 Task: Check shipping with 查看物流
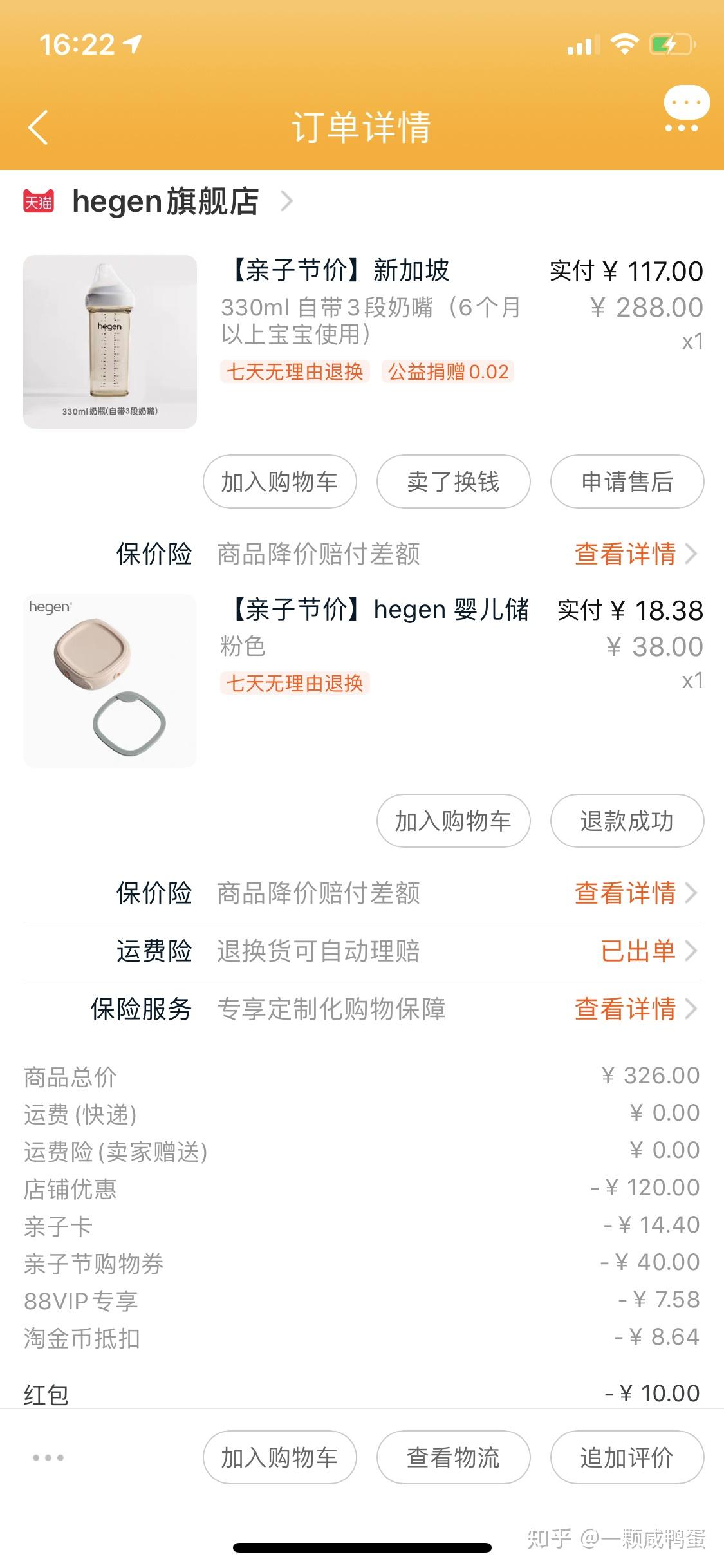[453, 1457]
